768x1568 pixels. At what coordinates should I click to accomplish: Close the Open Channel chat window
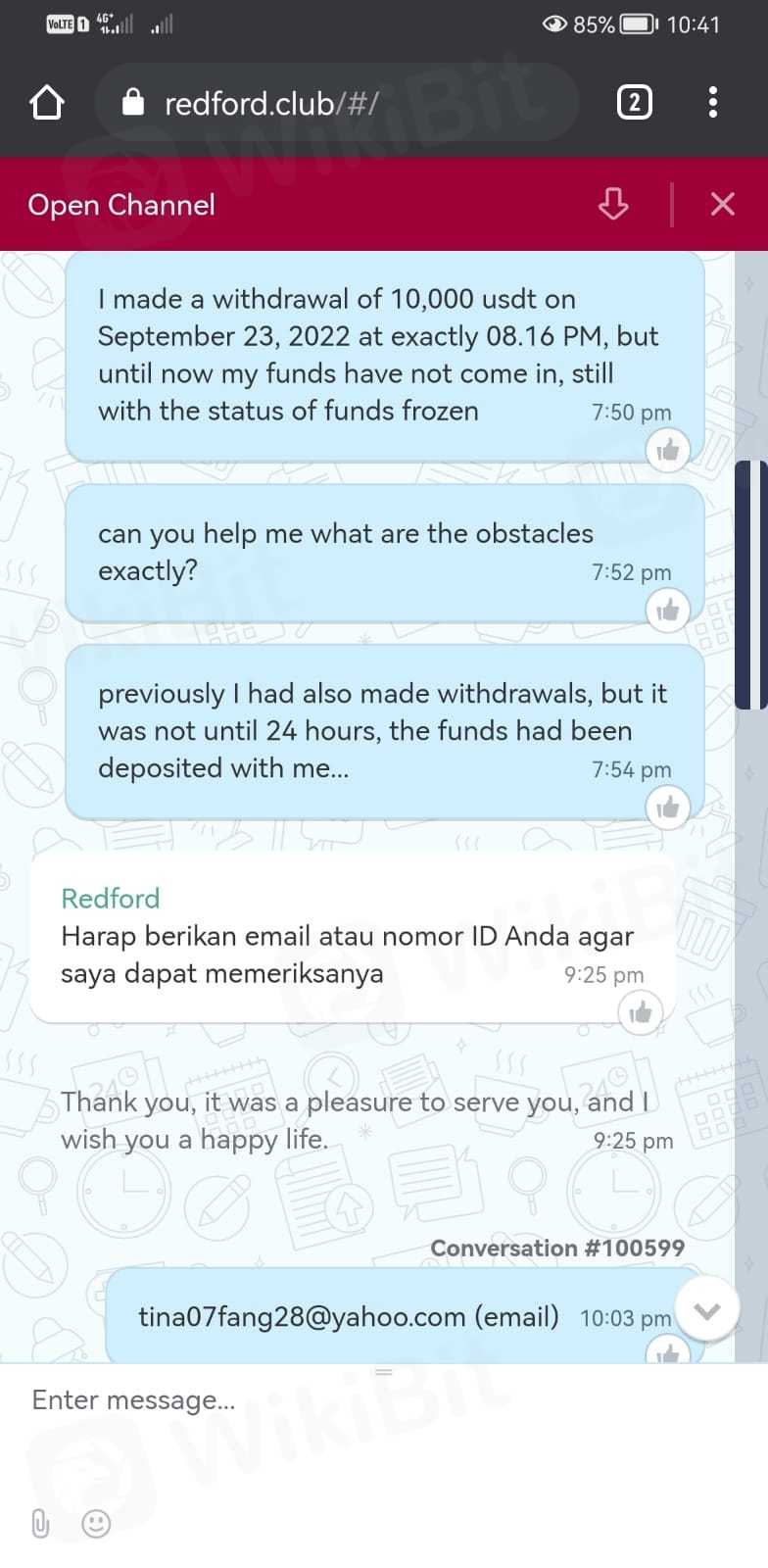[x=722, y=204]
